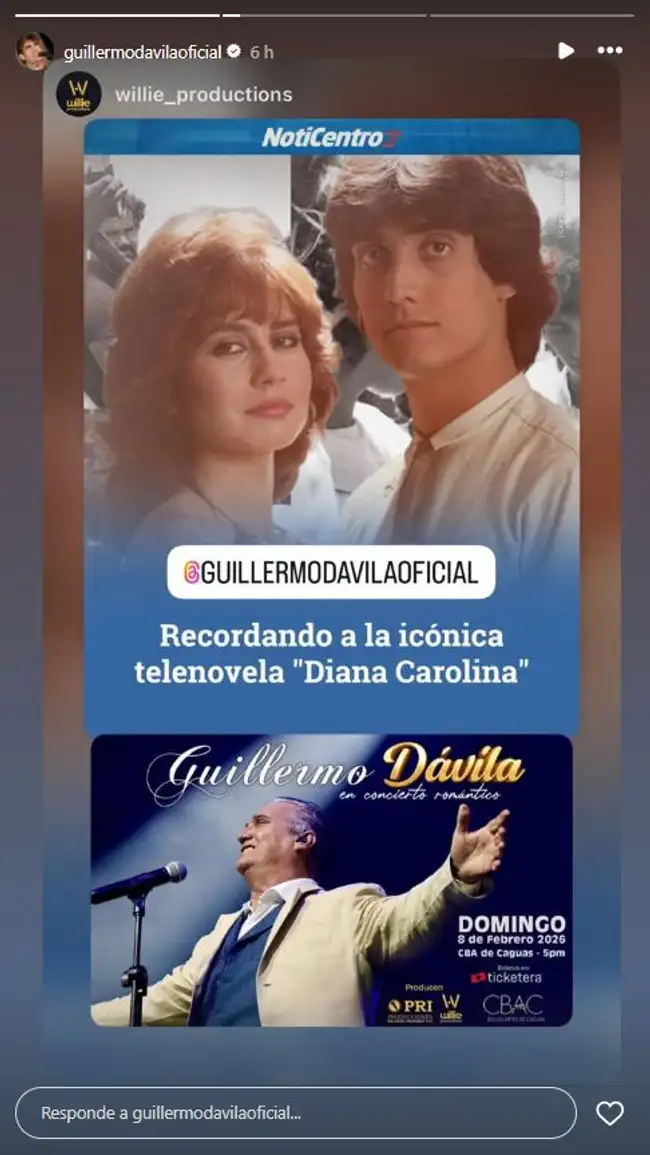
Task: Tap the guillermodavilaoficial username link
Action: pyautogui.click(x=142, y=52)
